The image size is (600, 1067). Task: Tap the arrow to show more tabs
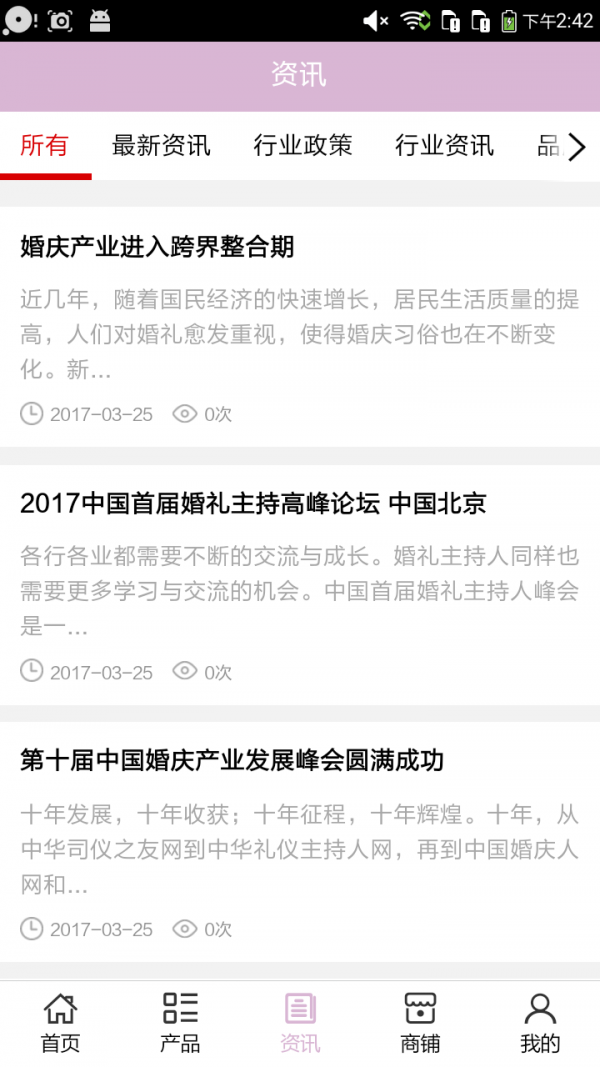point(577,148)
